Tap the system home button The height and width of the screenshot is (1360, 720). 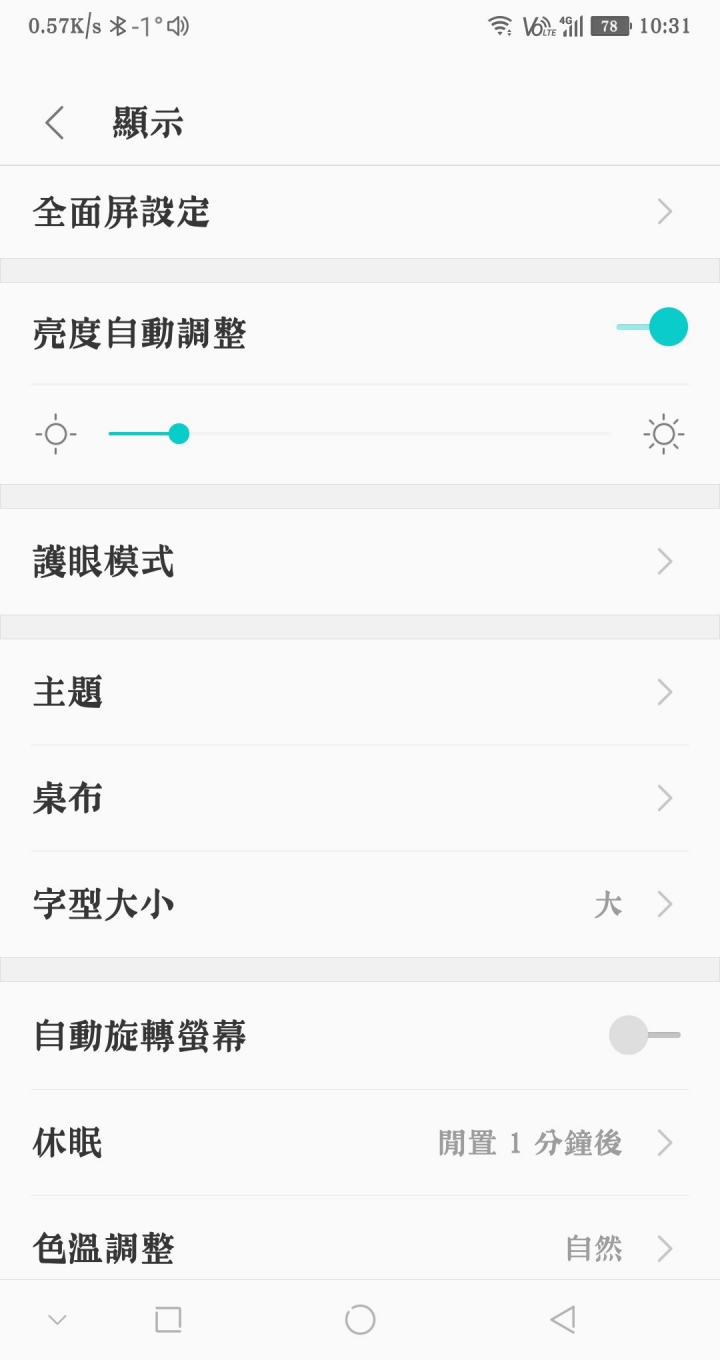coord(360,1320)
